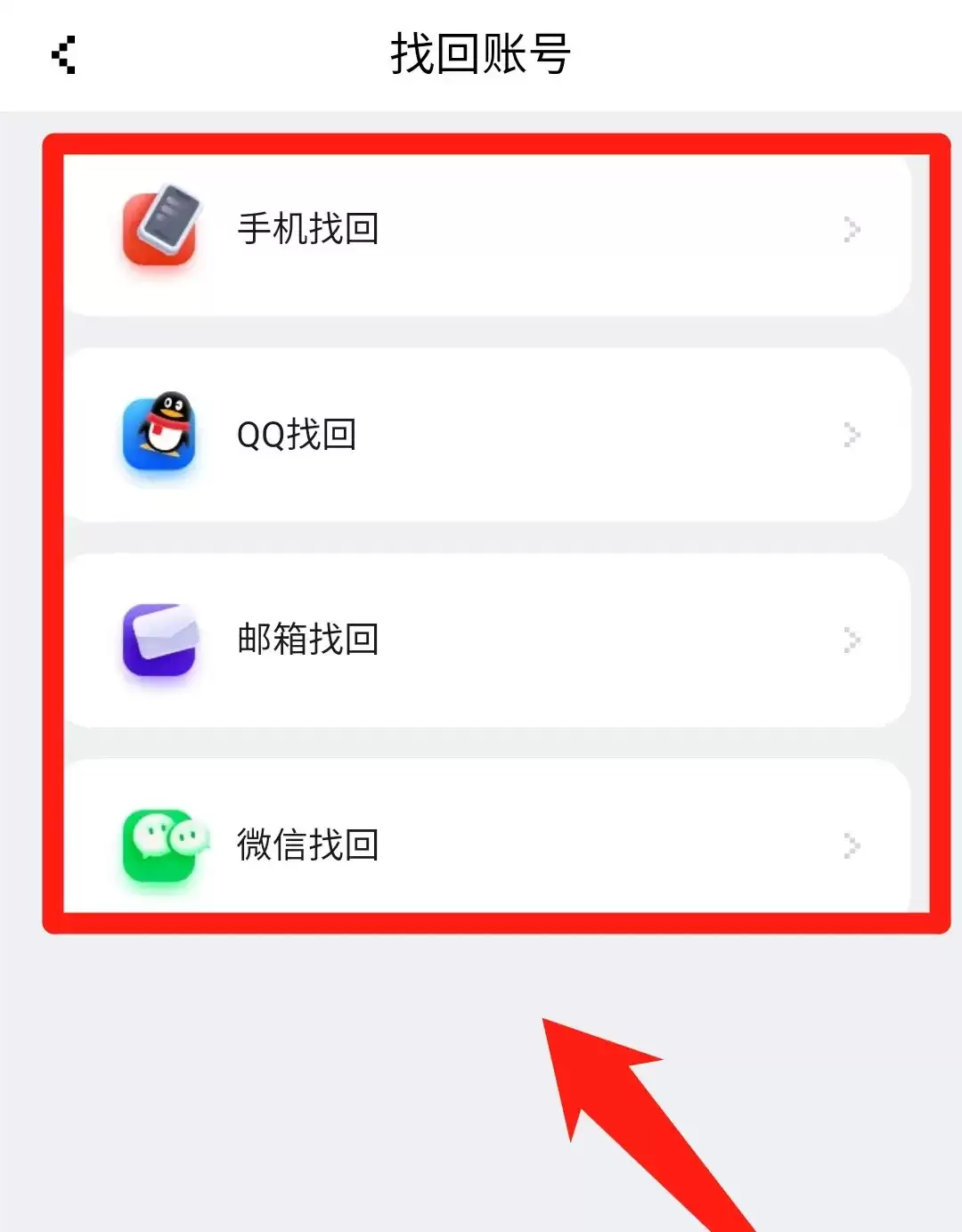Viewport: 962px width, 1232px height.
Task: Click the 手机找回 text label
Action: [307, 227]
